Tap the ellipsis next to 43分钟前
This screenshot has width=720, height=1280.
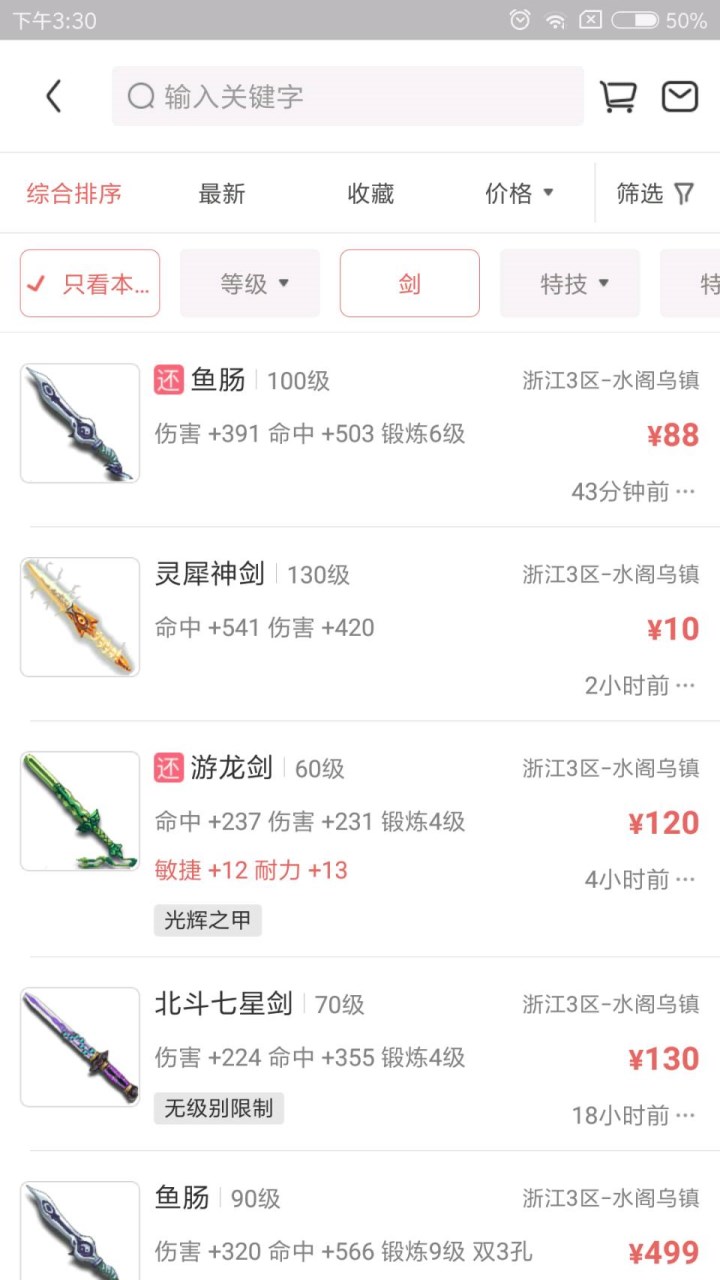point(683,491)
